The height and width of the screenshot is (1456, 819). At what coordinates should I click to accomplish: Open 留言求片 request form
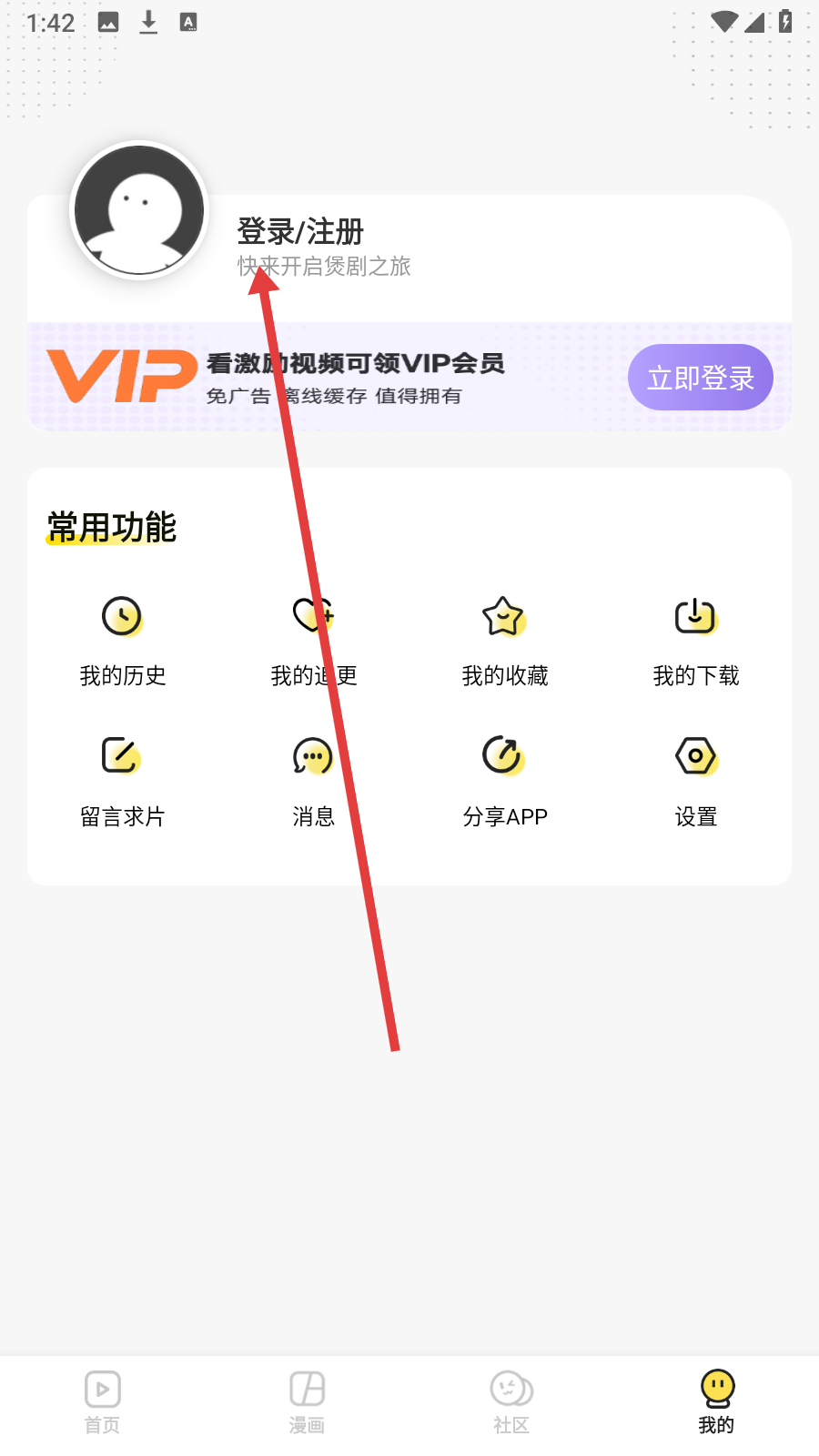click(122, 779)
